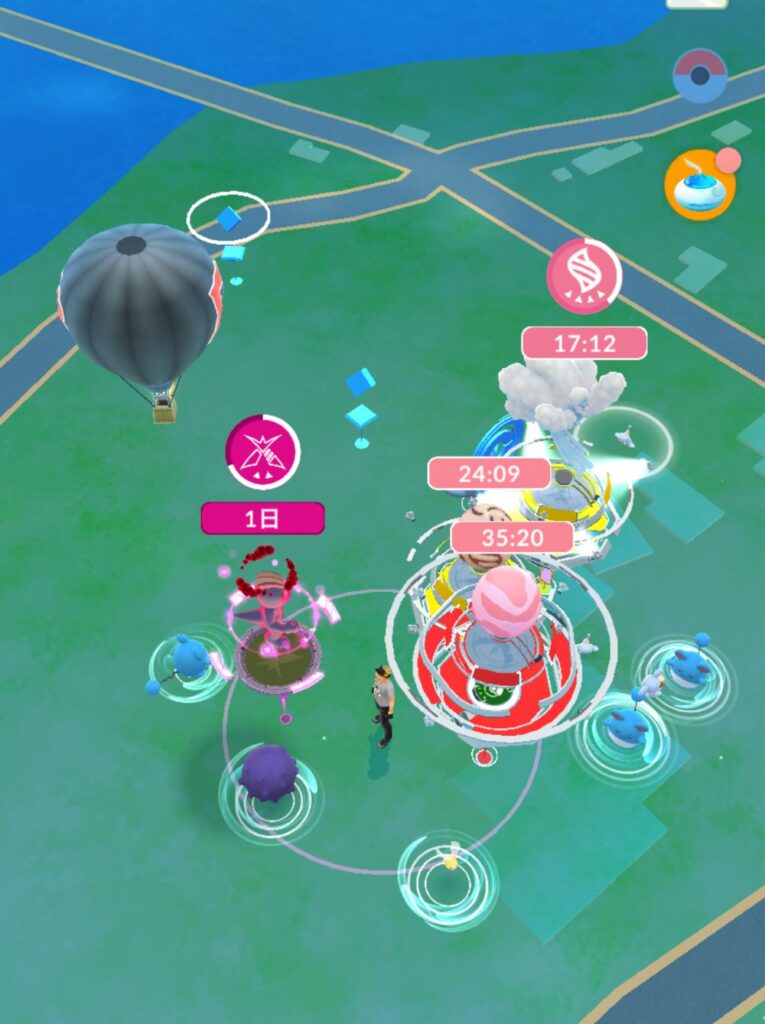Tap the small yellow wild Pokémon

(450, 862)
